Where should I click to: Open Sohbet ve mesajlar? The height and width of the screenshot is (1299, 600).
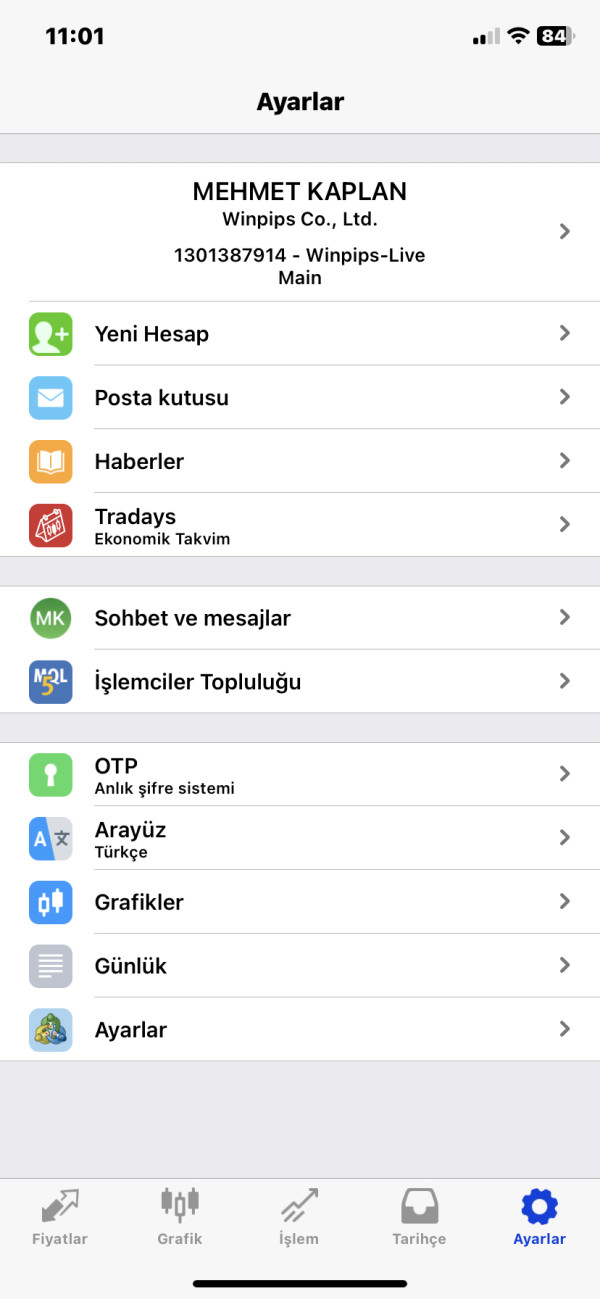300,618
